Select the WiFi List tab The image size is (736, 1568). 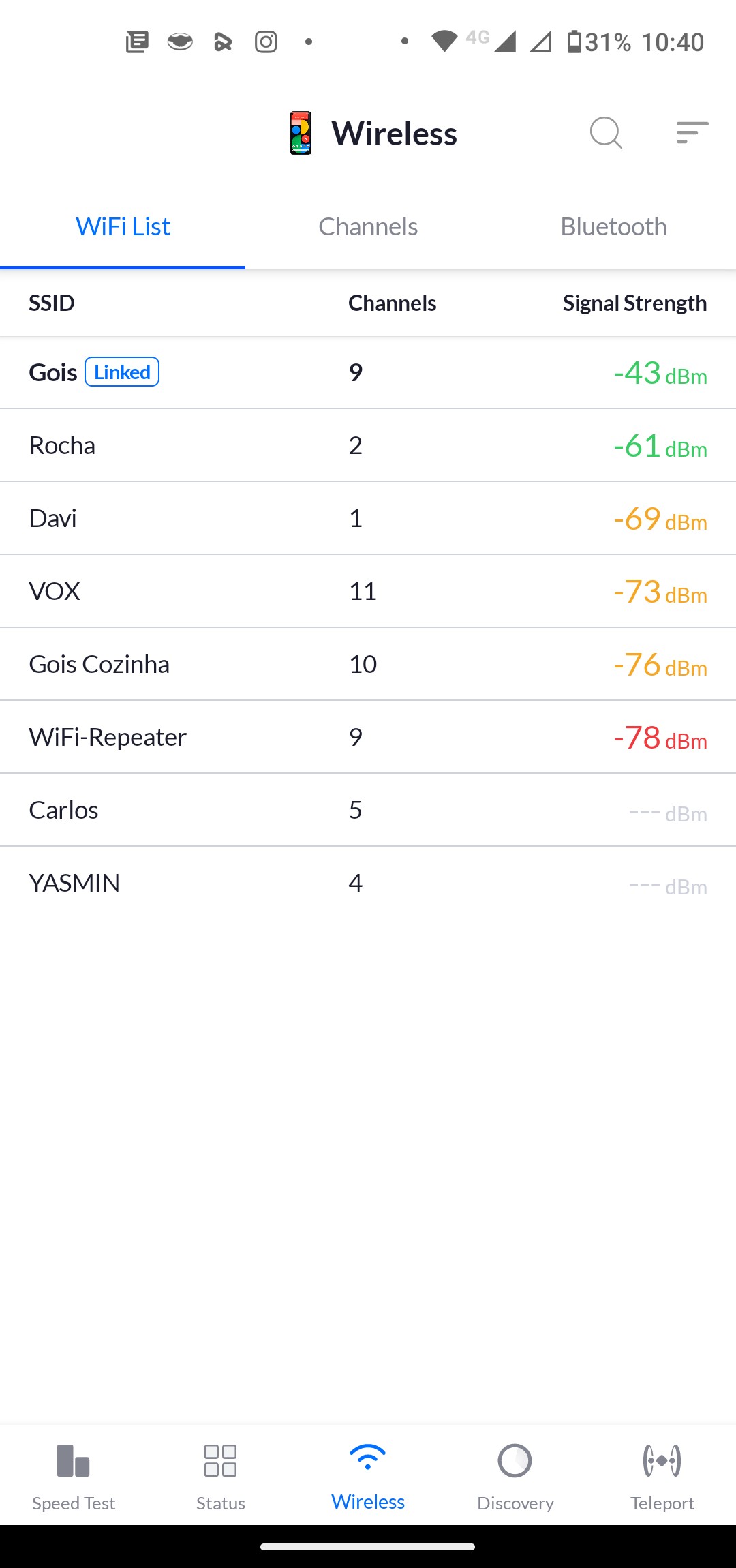pos(123,227)
